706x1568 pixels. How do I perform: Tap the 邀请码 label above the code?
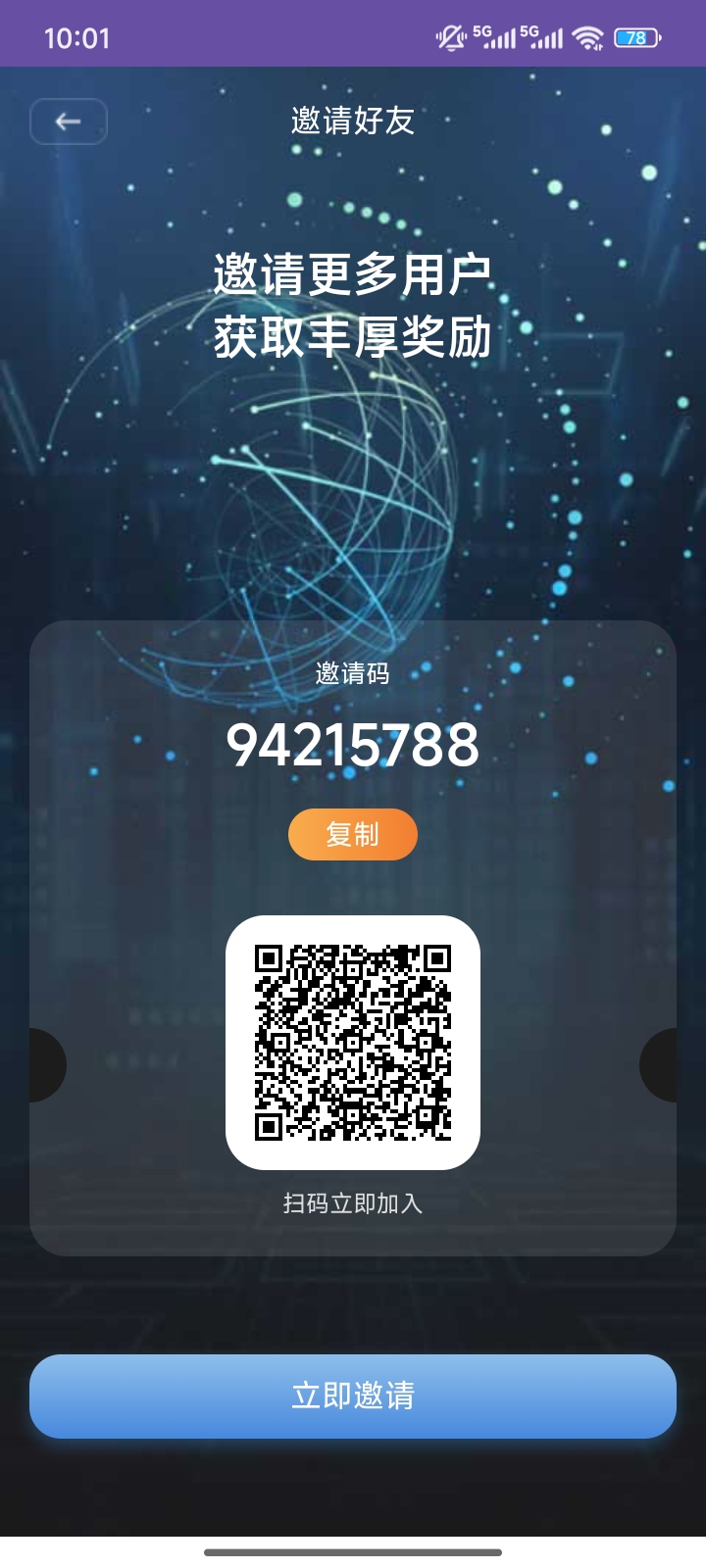tap(353, 673)
